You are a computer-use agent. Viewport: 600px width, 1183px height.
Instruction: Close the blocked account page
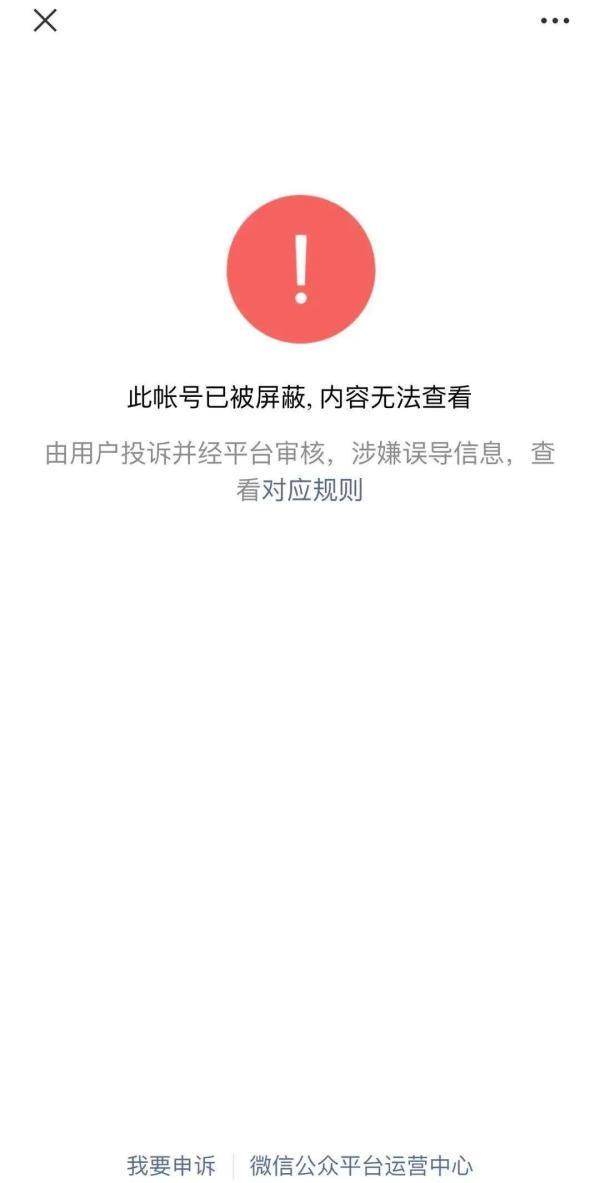(x=45, y=20)
